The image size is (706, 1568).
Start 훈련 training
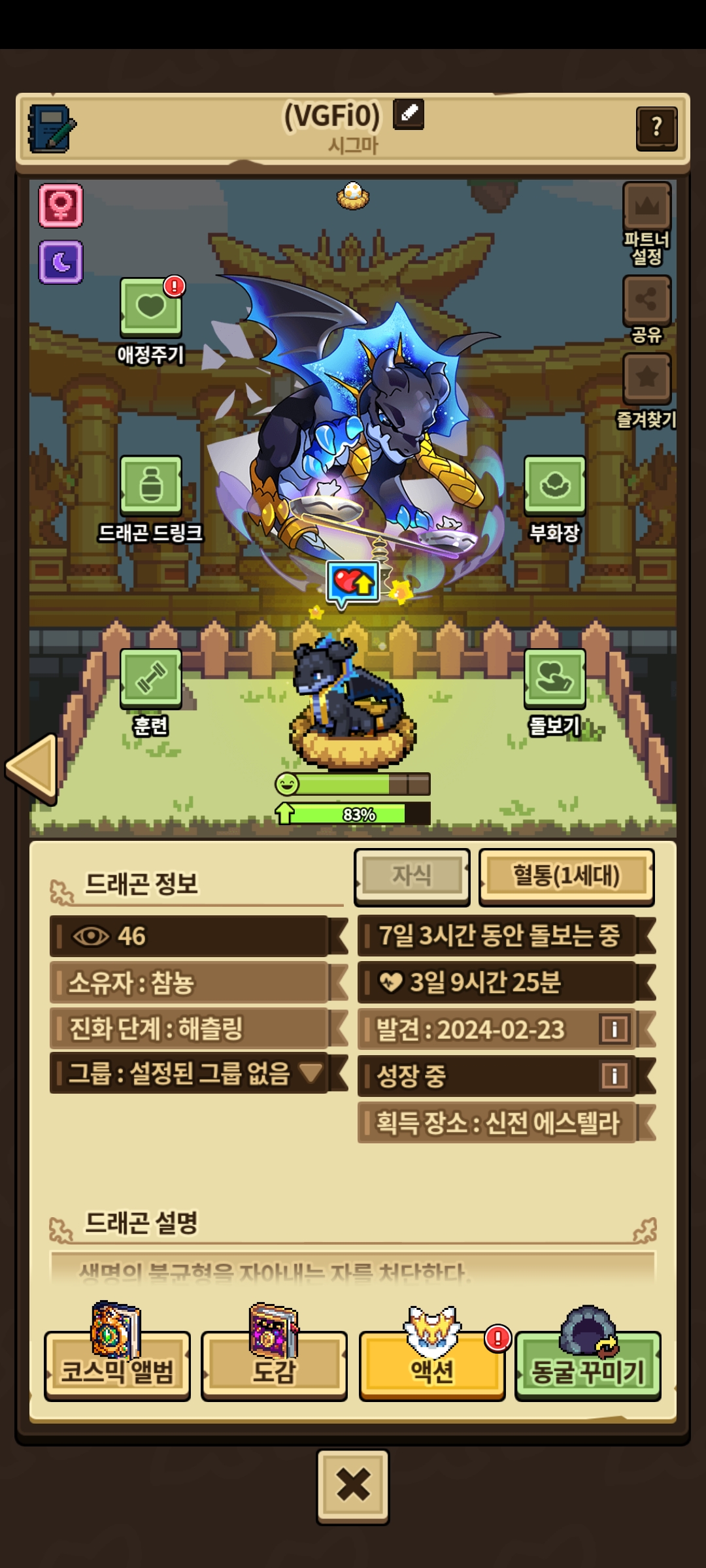pyautogui.click(x=150, y=679)
